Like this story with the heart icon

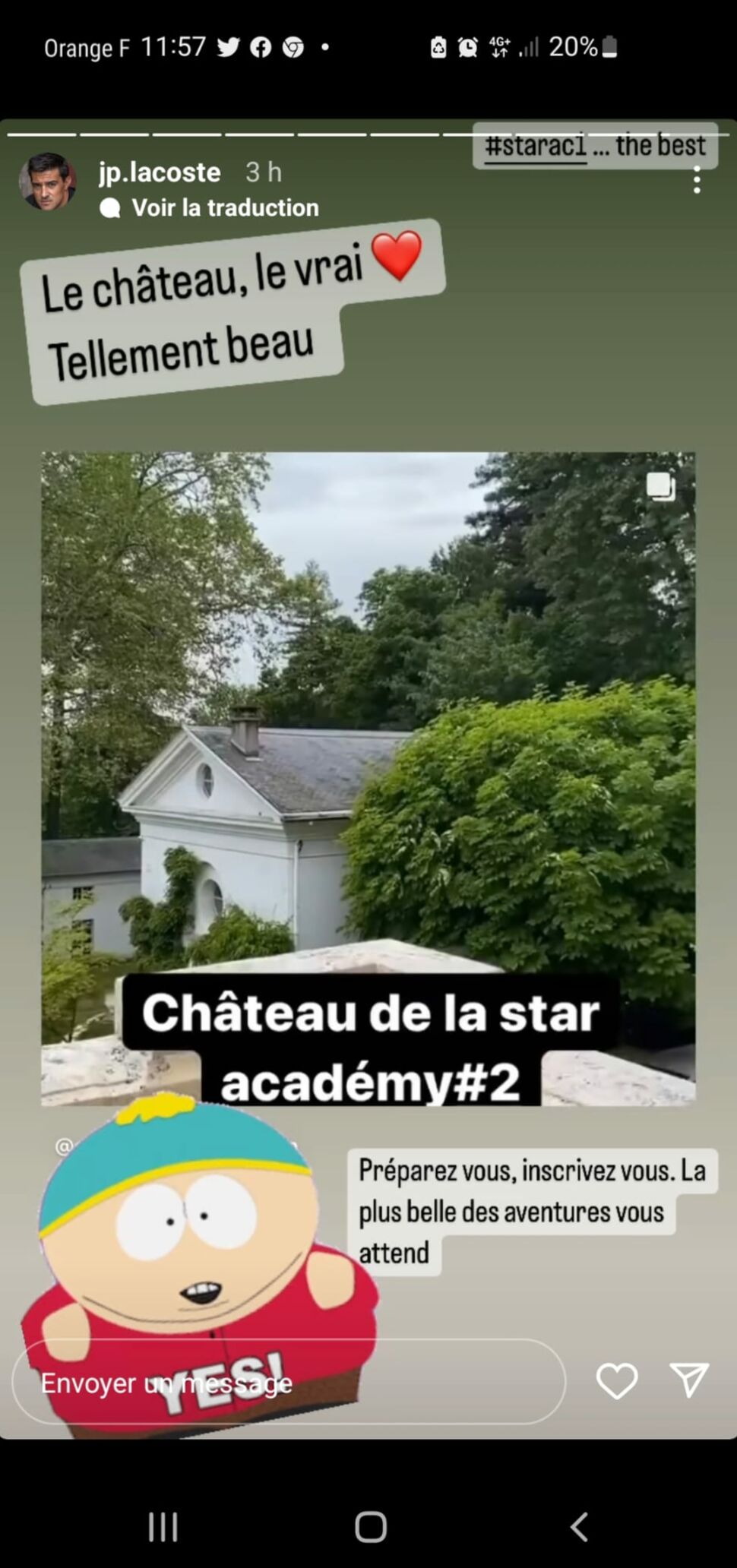click(x=616, y=1380)
